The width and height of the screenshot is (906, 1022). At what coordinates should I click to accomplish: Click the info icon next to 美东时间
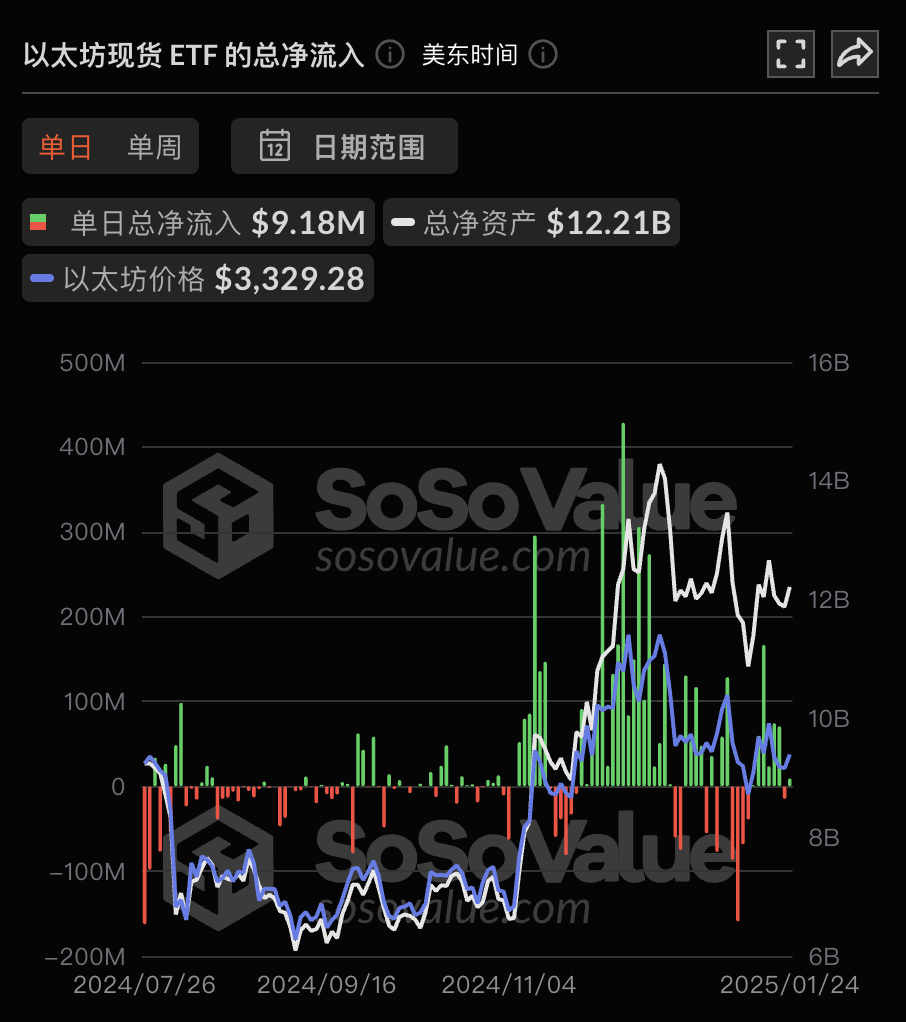click(x=542, y=55)
